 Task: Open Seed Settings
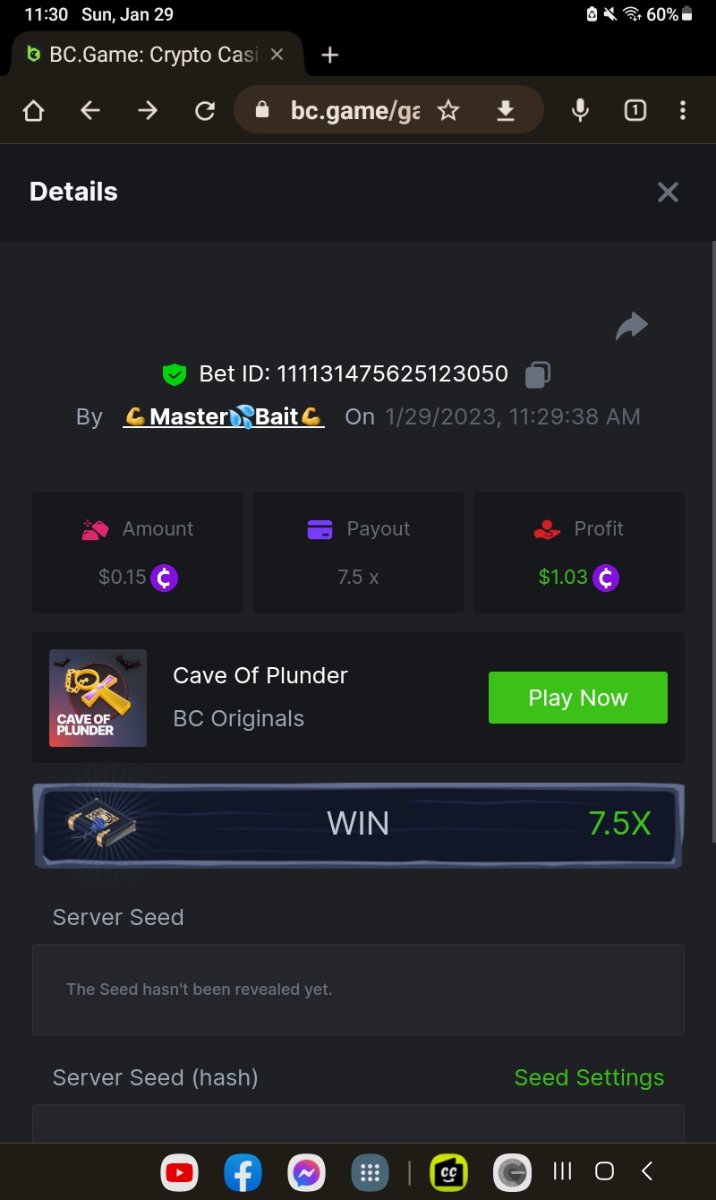coord(588,1077)
